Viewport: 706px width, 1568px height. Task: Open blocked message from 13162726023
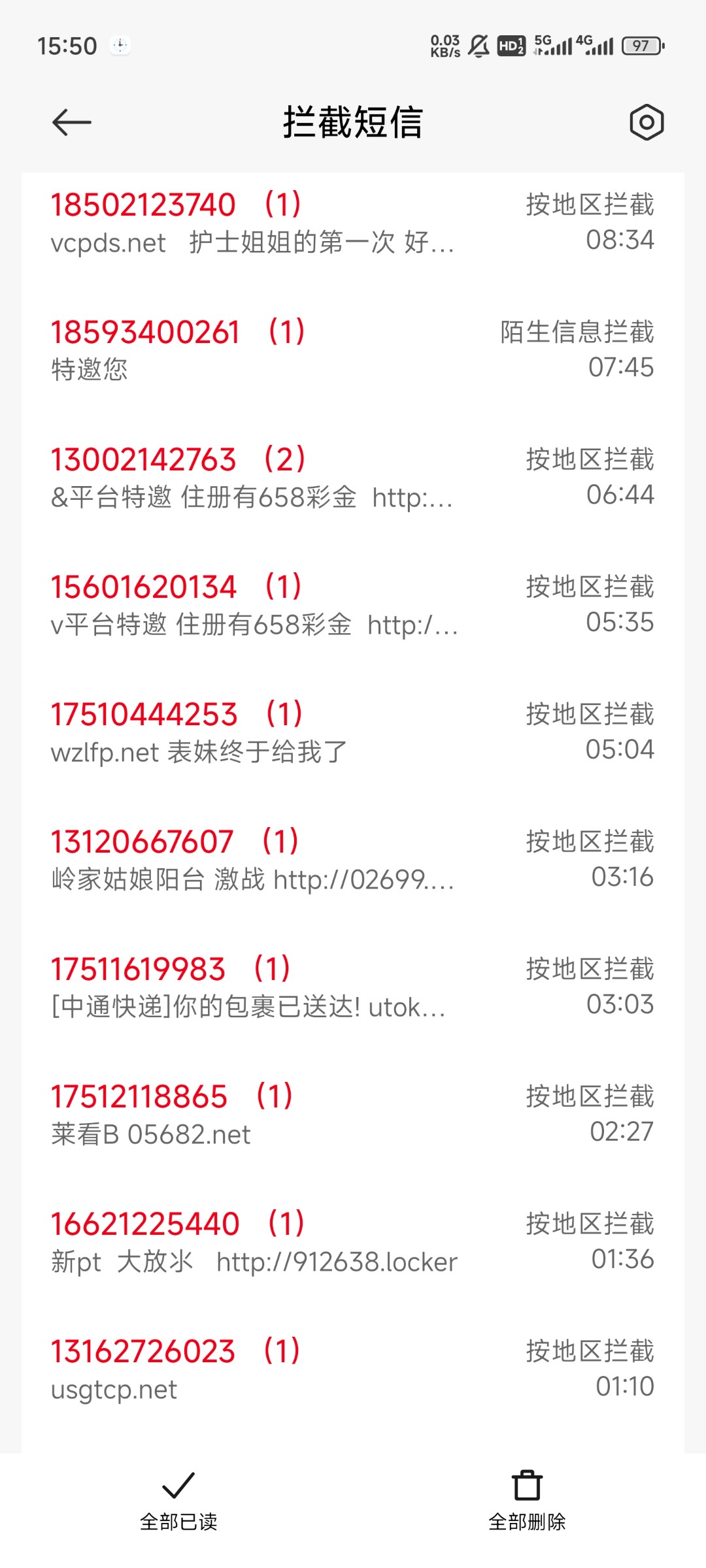pos(353,1369)
